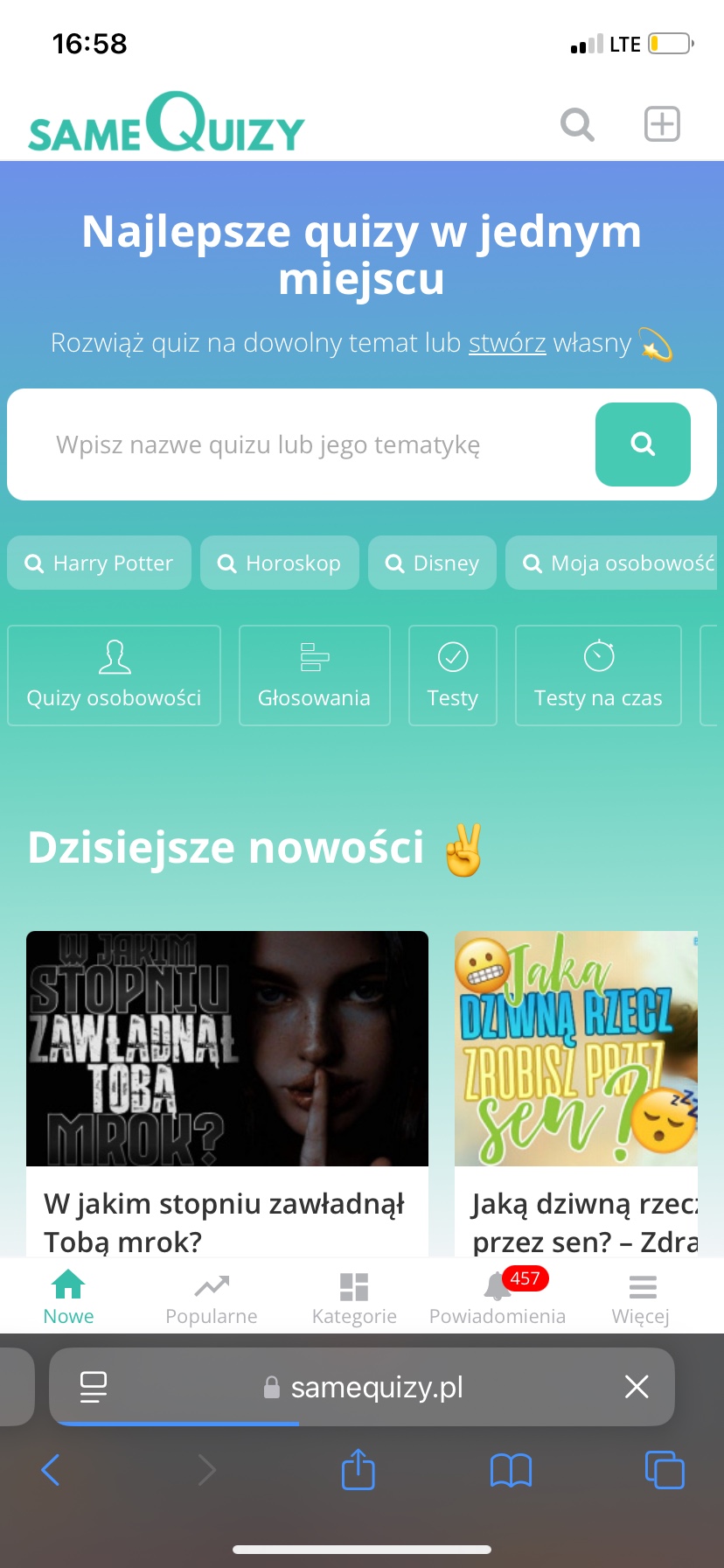Viewport: 724px width, 1568px height.
Task: Tap the create quiz plus icon
Action: click(662, 124)
